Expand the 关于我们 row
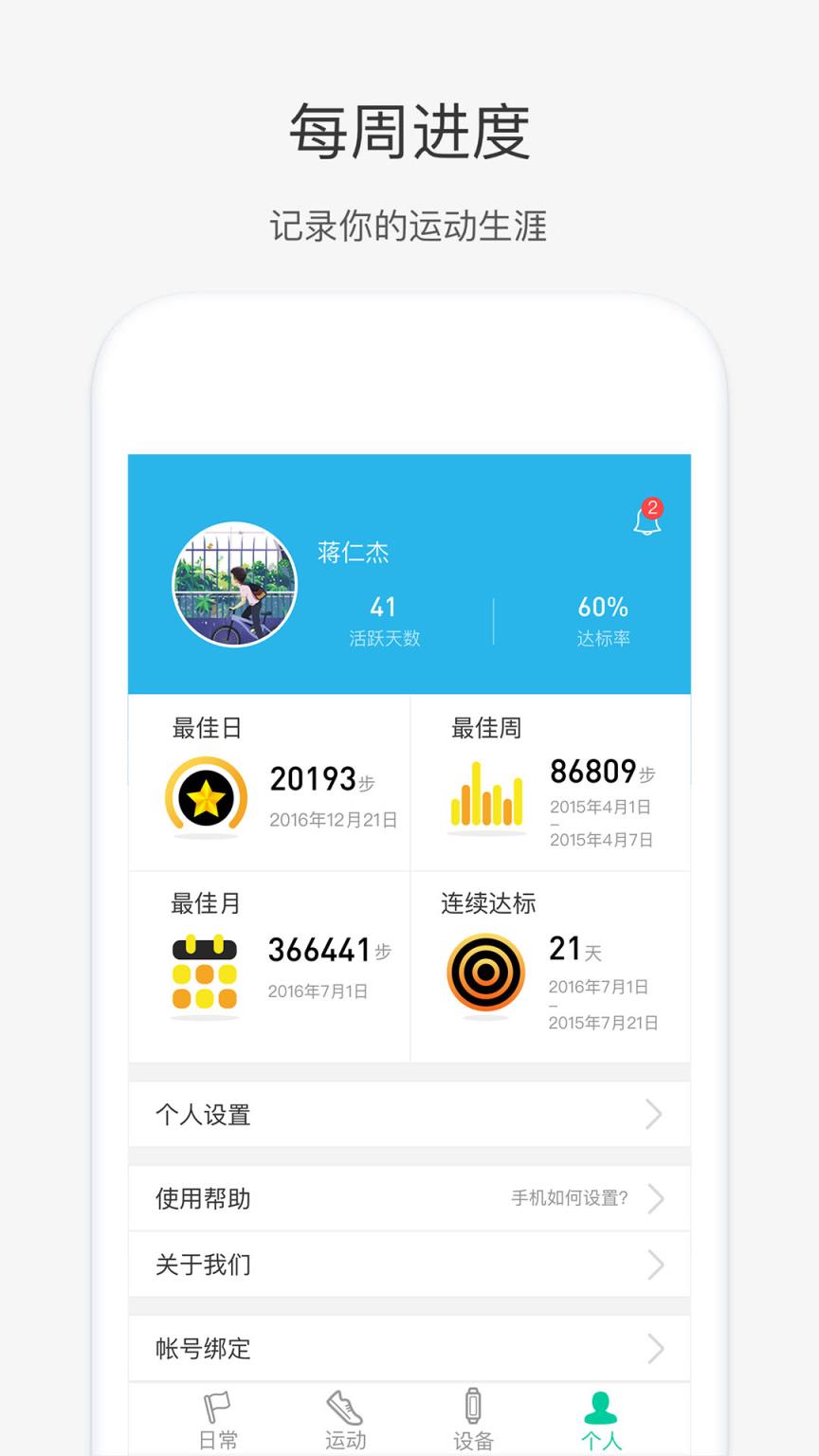This screenshot has width=819, height=1456. 409,1265
